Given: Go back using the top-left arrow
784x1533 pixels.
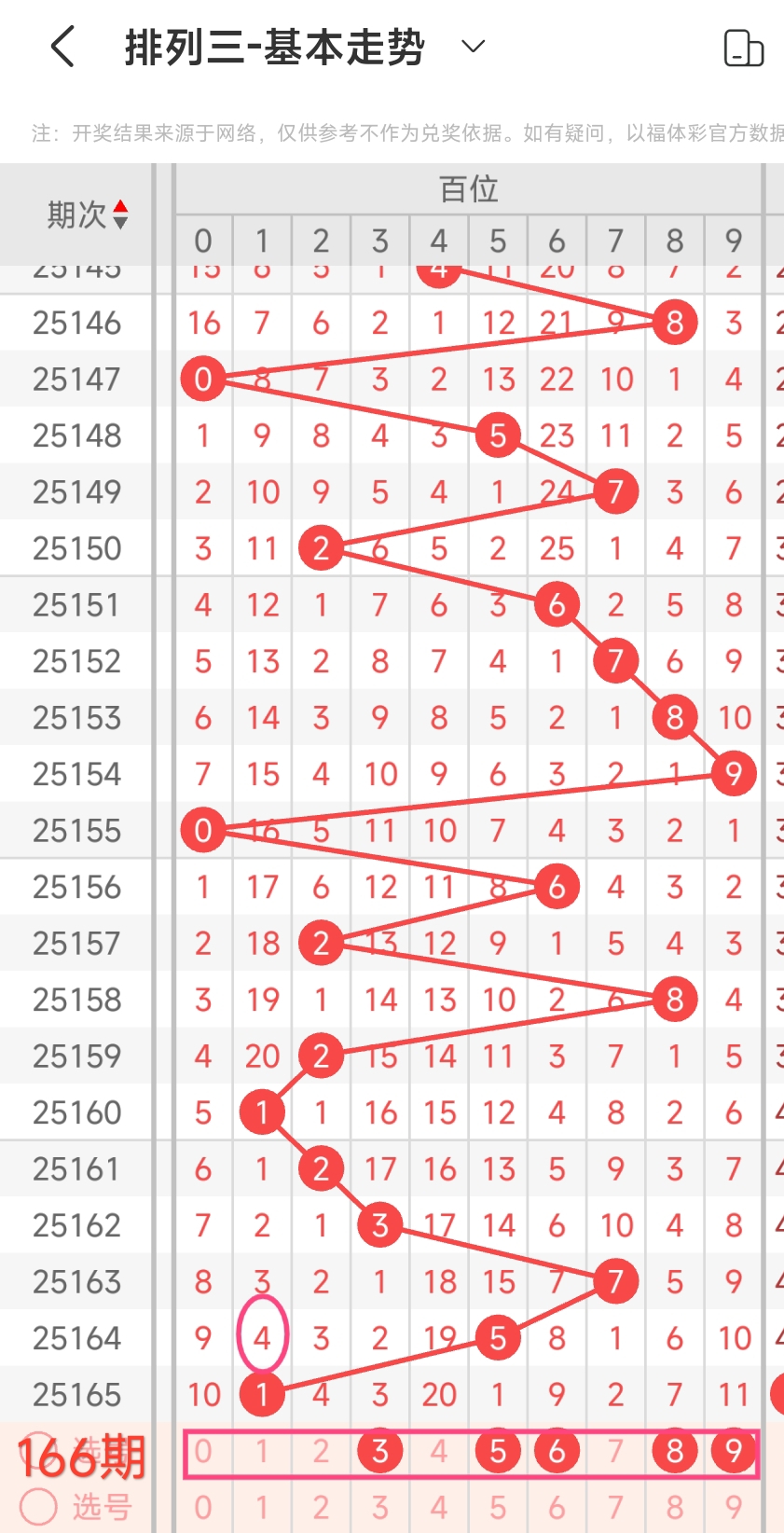Looking at the screenshot, I should tap(62, 47).
